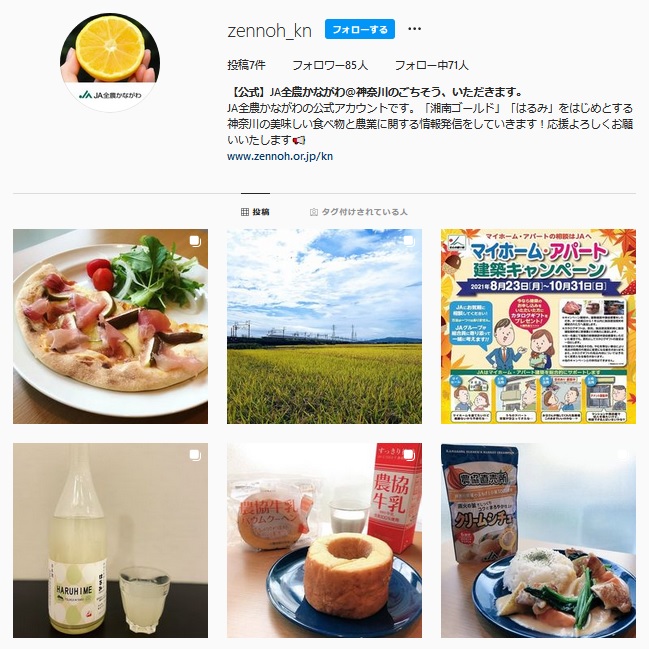Viewport: 649px width, 649px height.
Task: Switch to the タグ付けされている人 tagged tab
Action: pyautogui.click(x=358, y=212)
